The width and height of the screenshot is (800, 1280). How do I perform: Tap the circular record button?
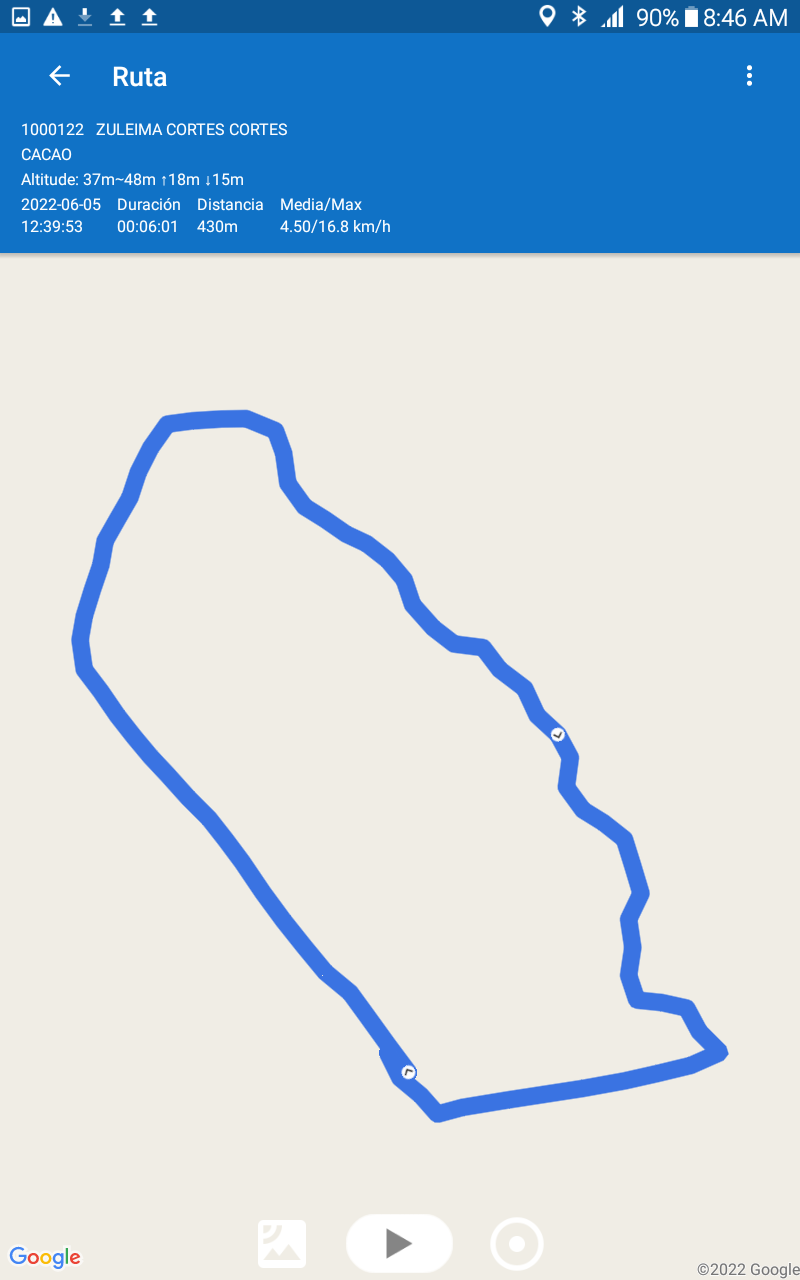[x=517, y=1244]
